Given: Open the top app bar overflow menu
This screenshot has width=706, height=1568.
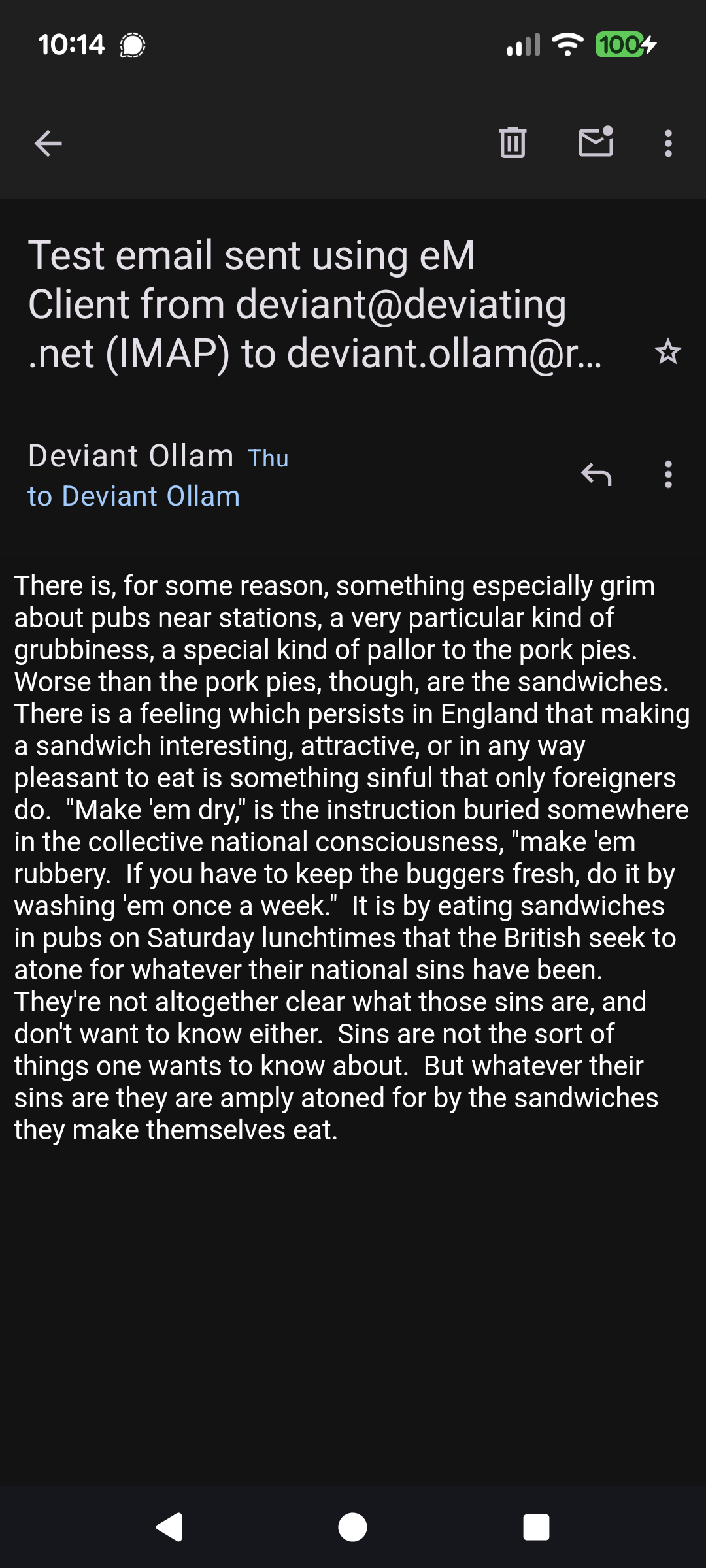Looking at the screenshot, I should 667,143.
